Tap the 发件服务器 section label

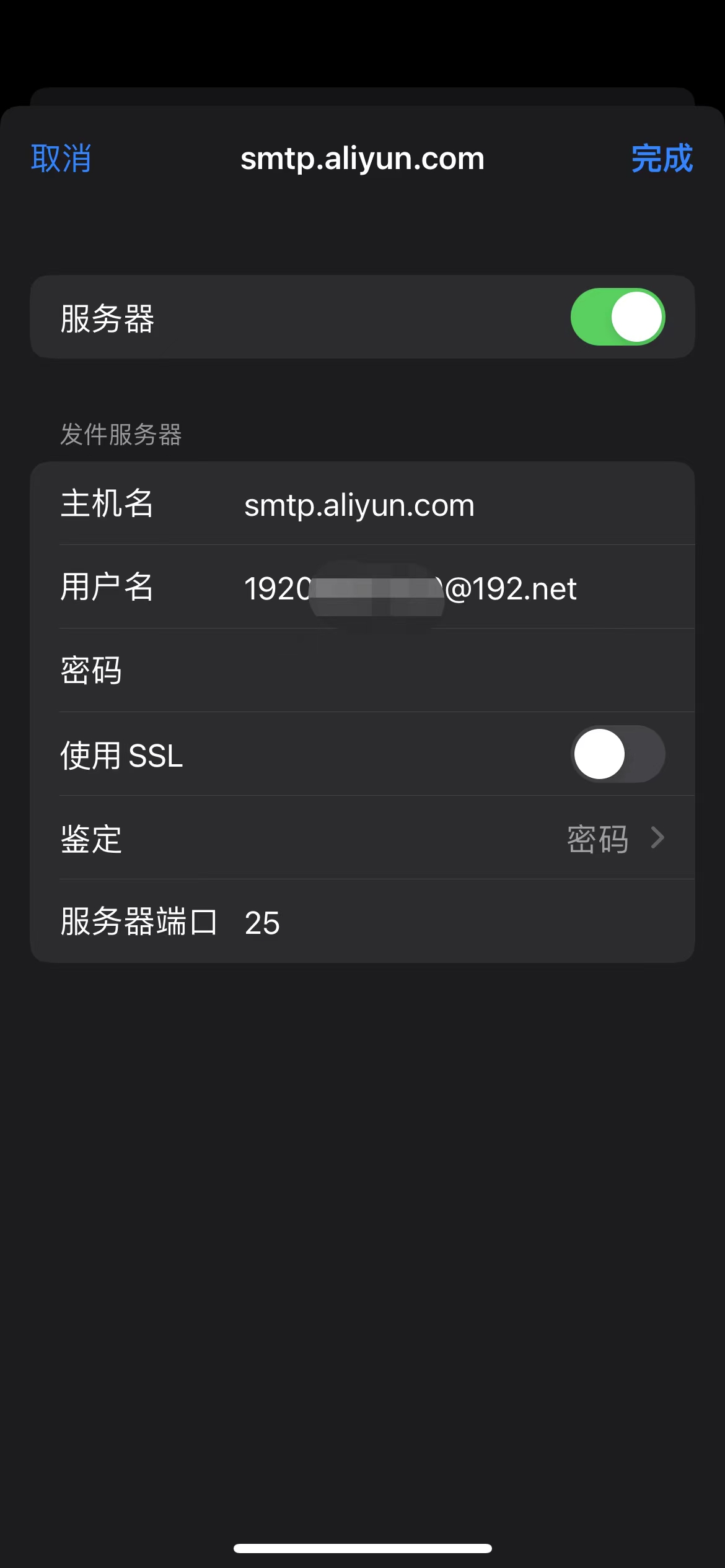coord(121,435)
